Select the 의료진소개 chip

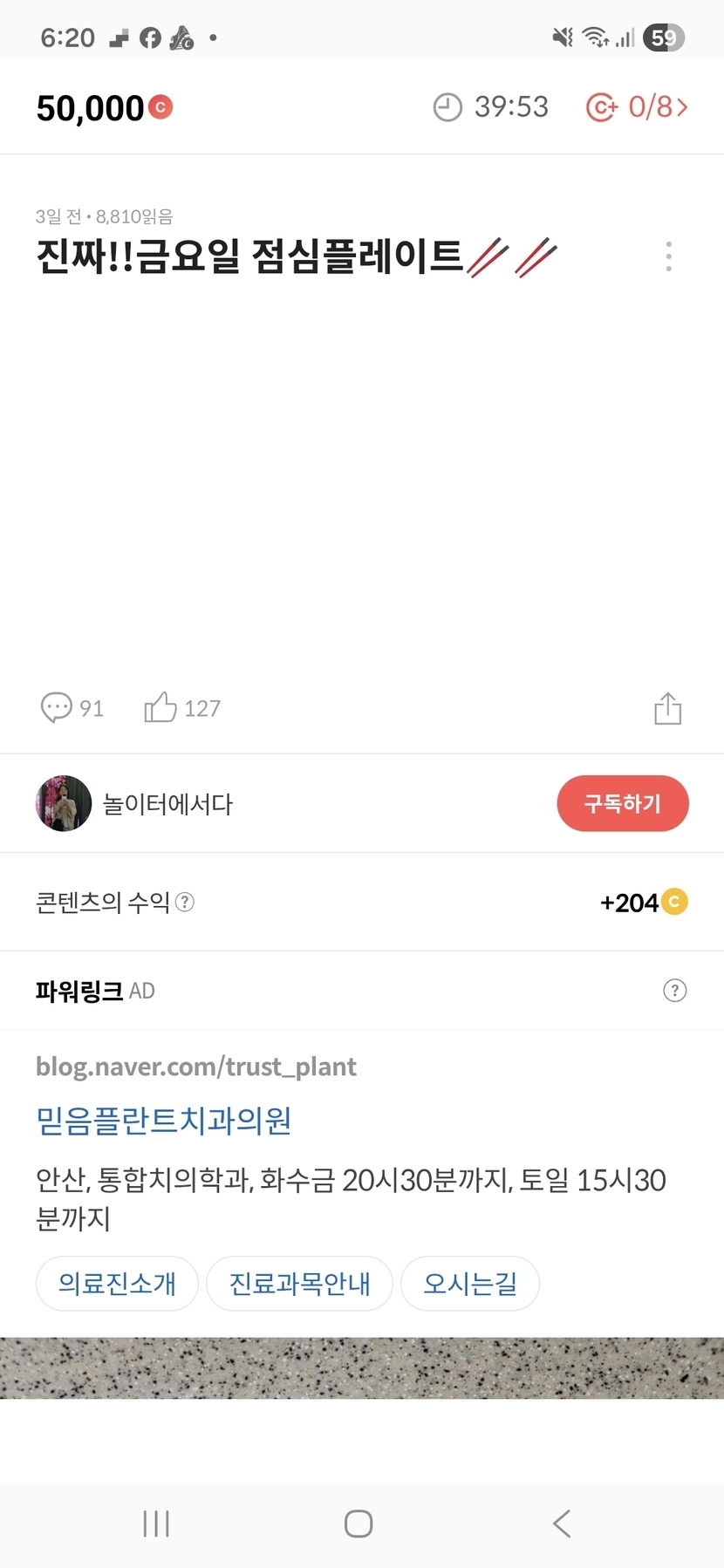[x=117, y=1283]
